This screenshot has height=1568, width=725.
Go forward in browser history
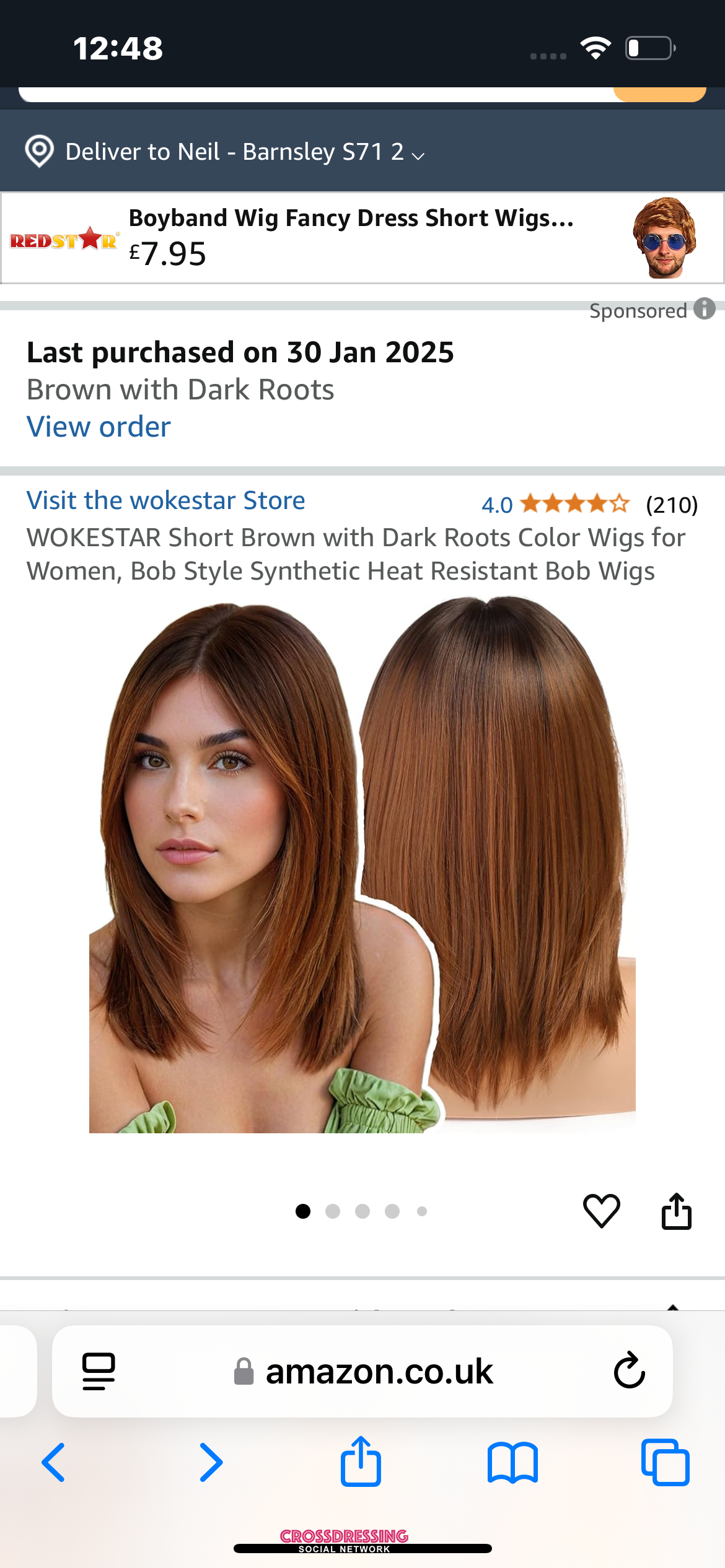(211, 1463)
